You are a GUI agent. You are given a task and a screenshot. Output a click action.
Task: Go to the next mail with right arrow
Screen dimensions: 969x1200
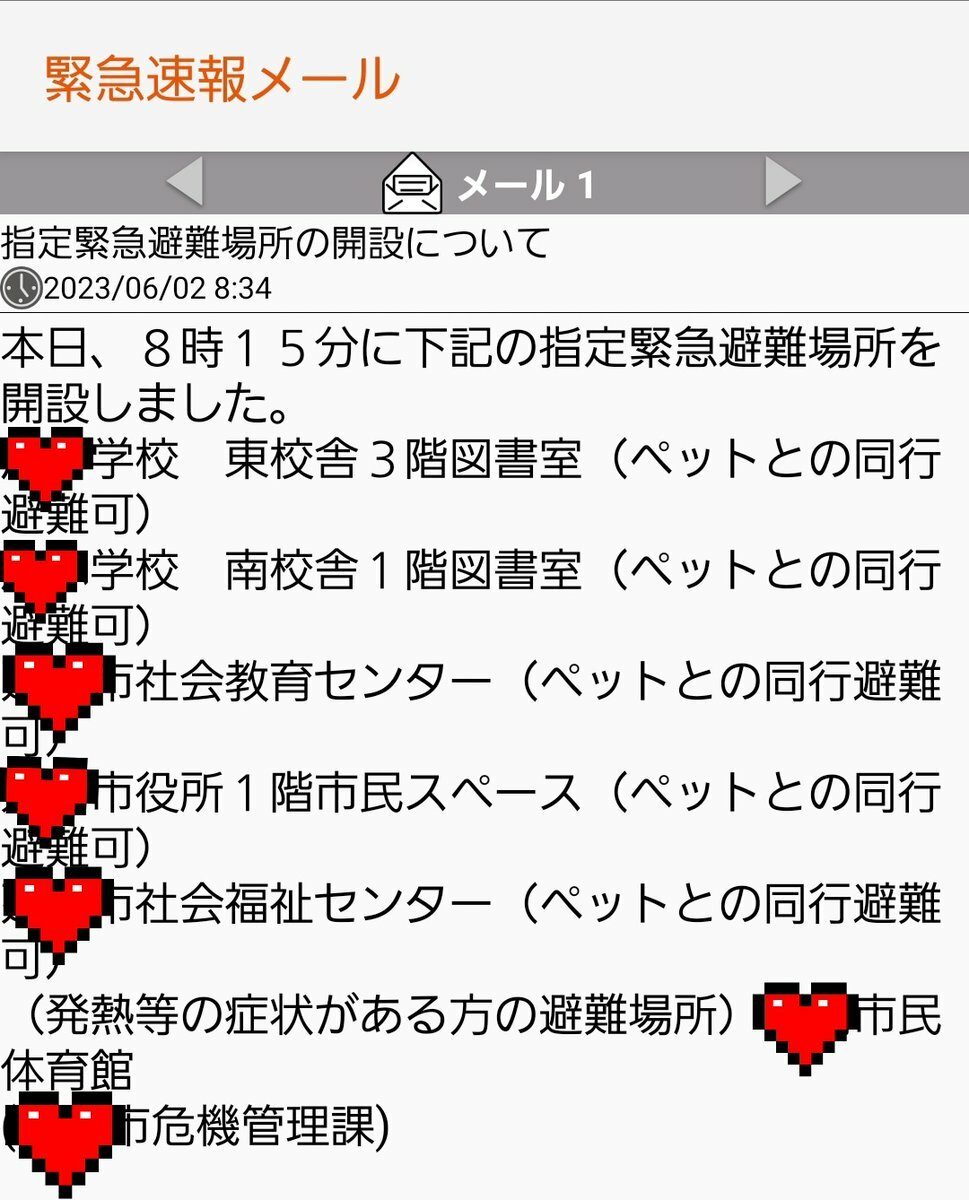[783, 182]
